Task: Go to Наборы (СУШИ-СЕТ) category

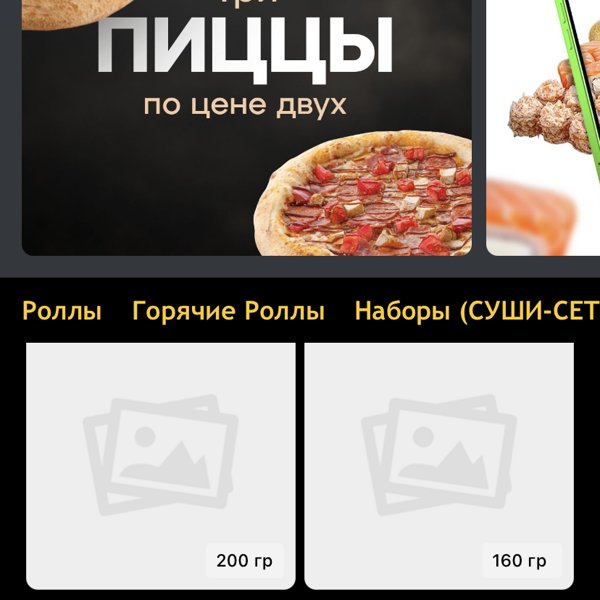Action: [477, 312]
